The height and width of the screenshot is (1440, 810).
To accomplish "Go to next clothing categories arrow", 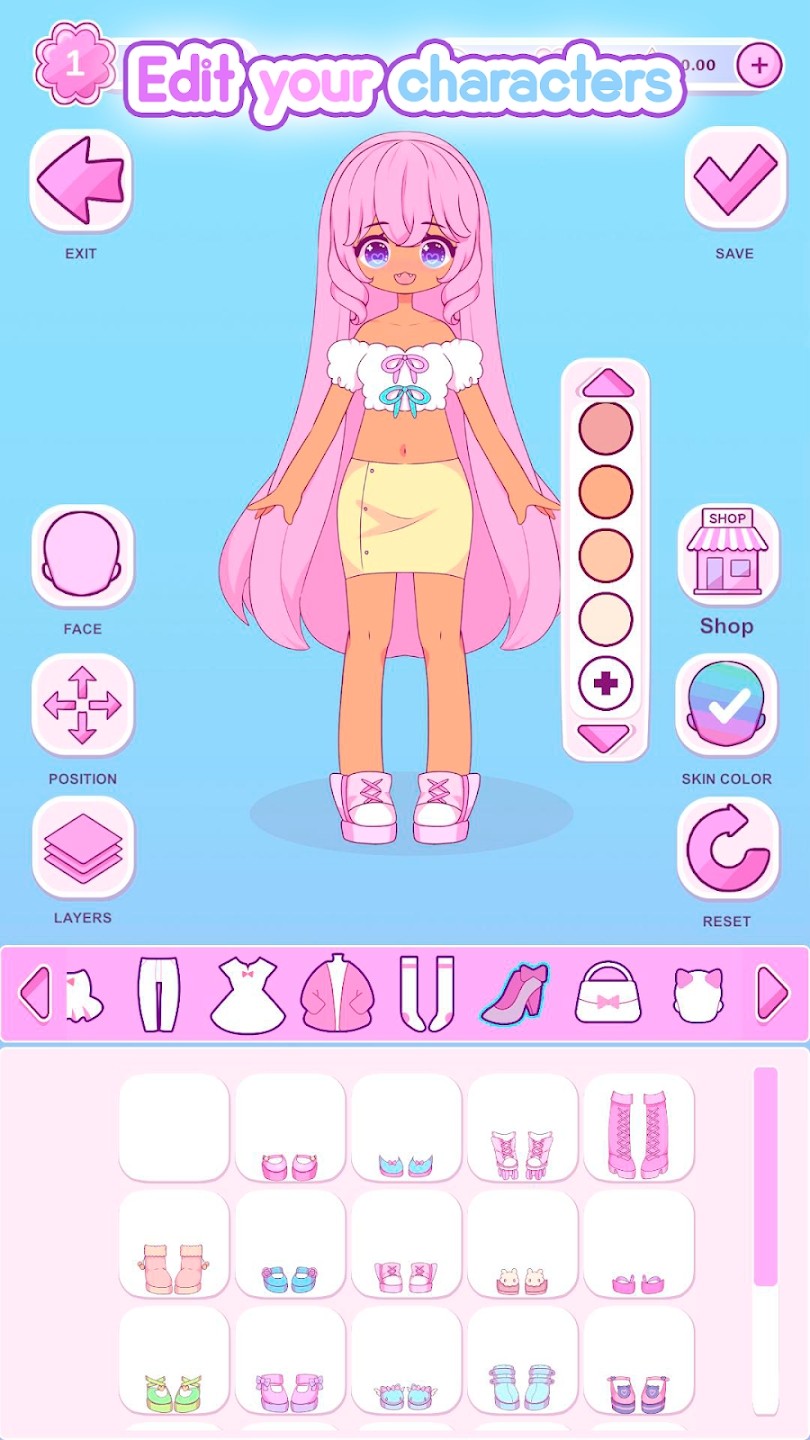I will click(x=771, y=994).
